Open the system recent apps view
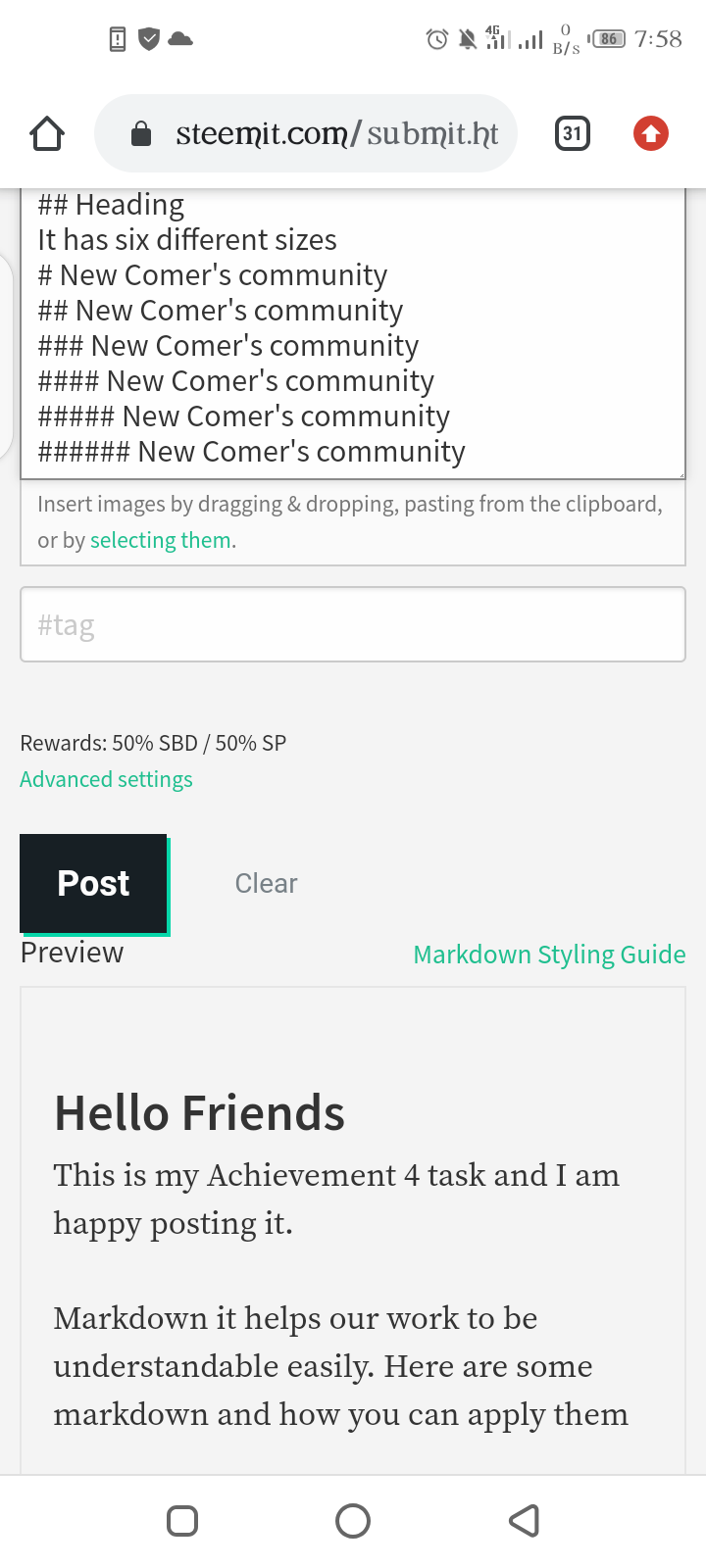706x1568 pixels. pyautogui.click(x=182, y=1521)
